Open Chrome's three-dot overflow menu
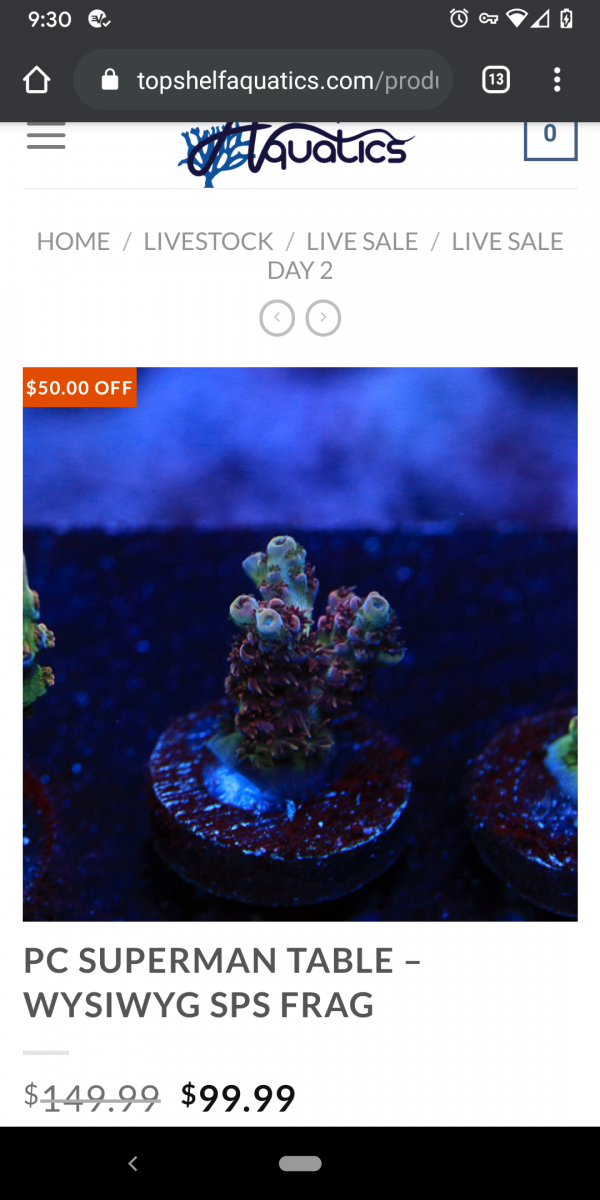 (557, 80)
